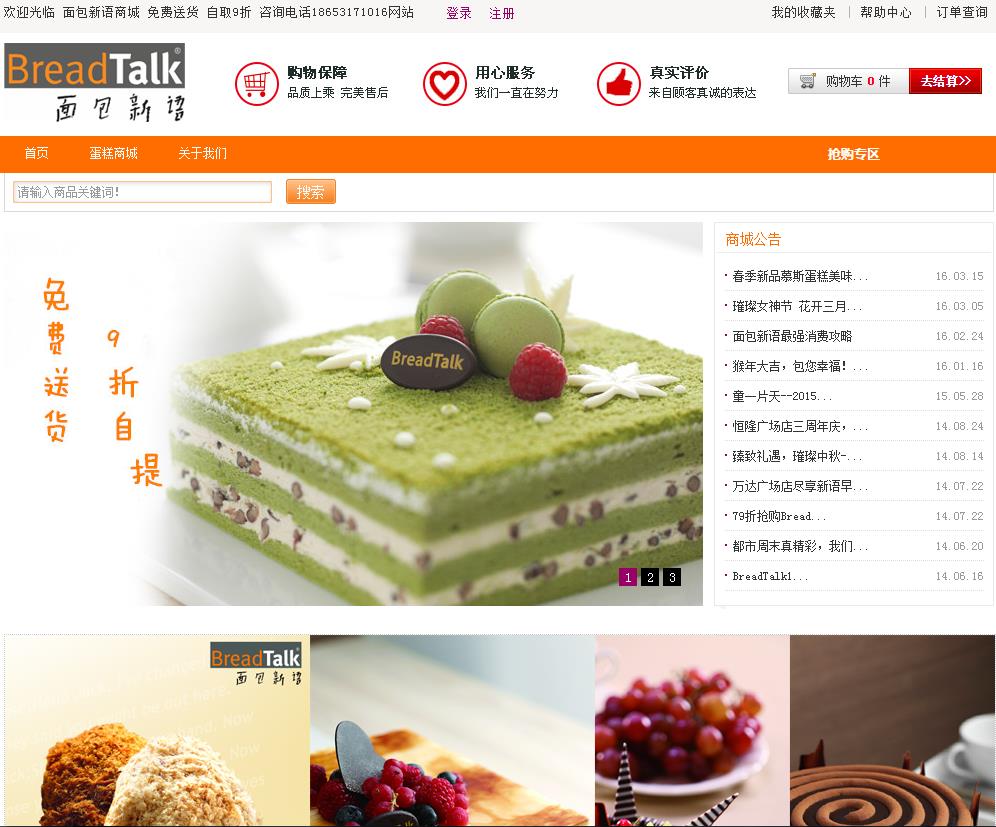996x827 pixels.
Task: Open the 79折抢购Bread announcement
Action: [x=779, y=516]
